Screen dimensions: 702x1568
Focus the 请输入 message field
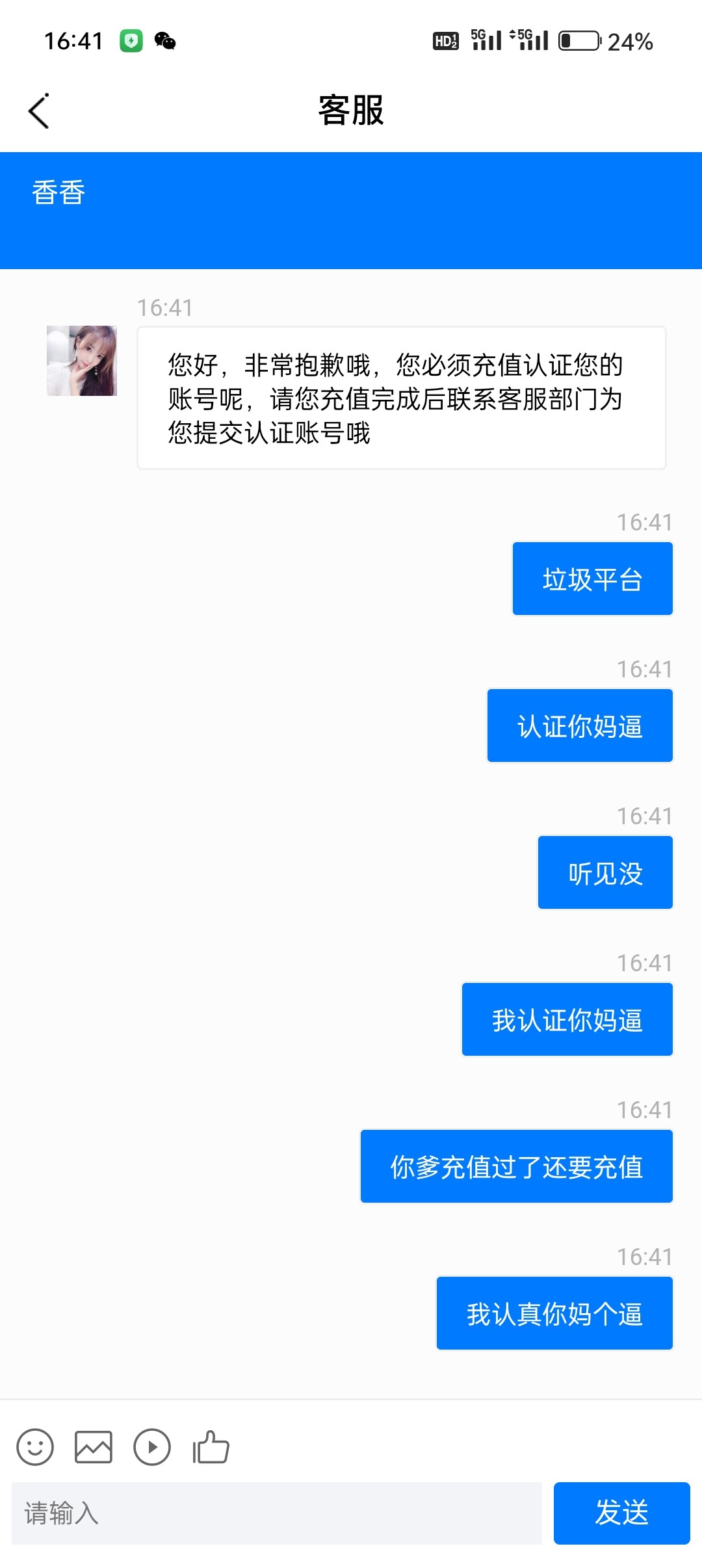277,1513
